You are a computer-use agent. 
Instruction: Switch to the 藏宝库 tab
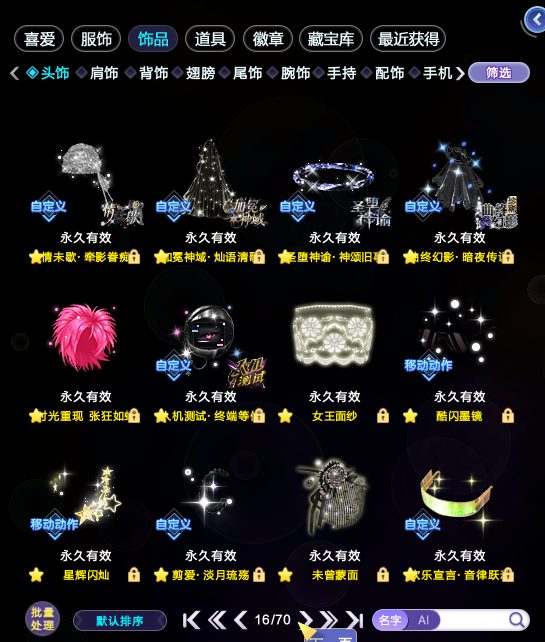[331, 39]
